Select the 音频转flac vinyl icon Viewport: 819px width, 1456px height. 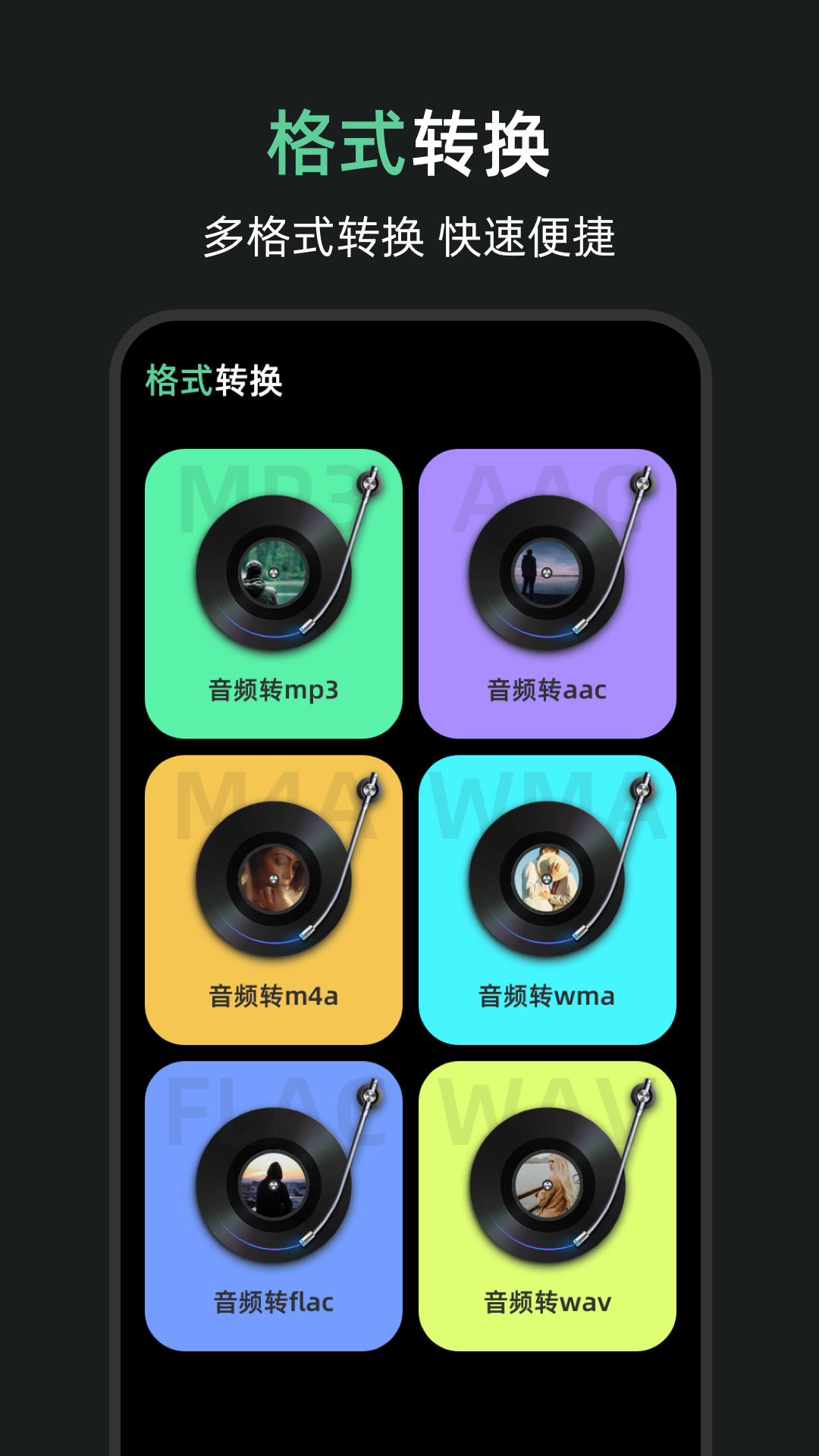click(273, 1183)
